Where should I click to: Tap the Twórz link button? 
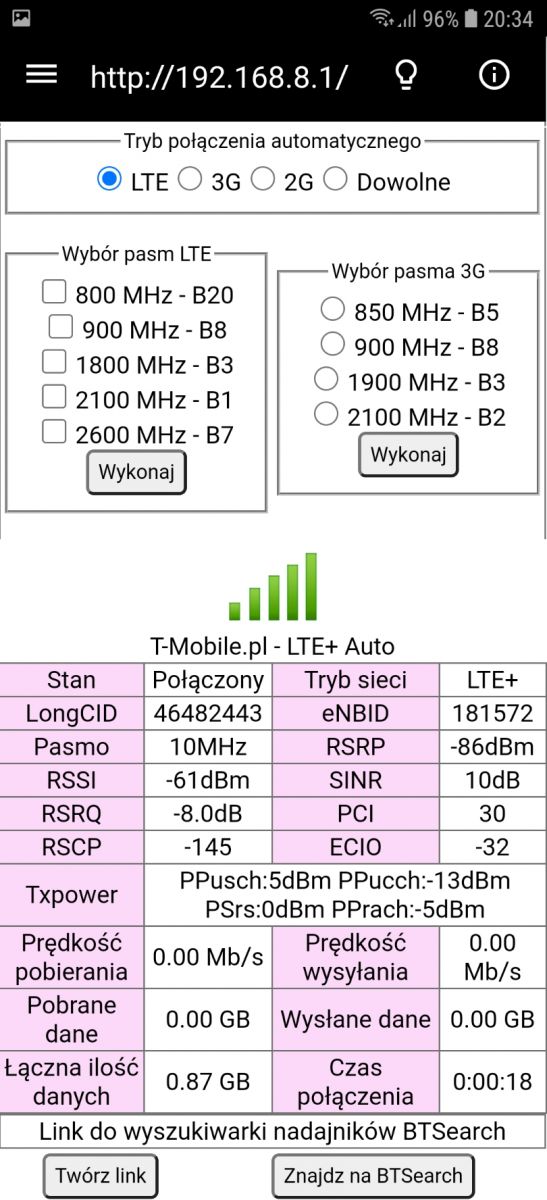point(101,1175)
